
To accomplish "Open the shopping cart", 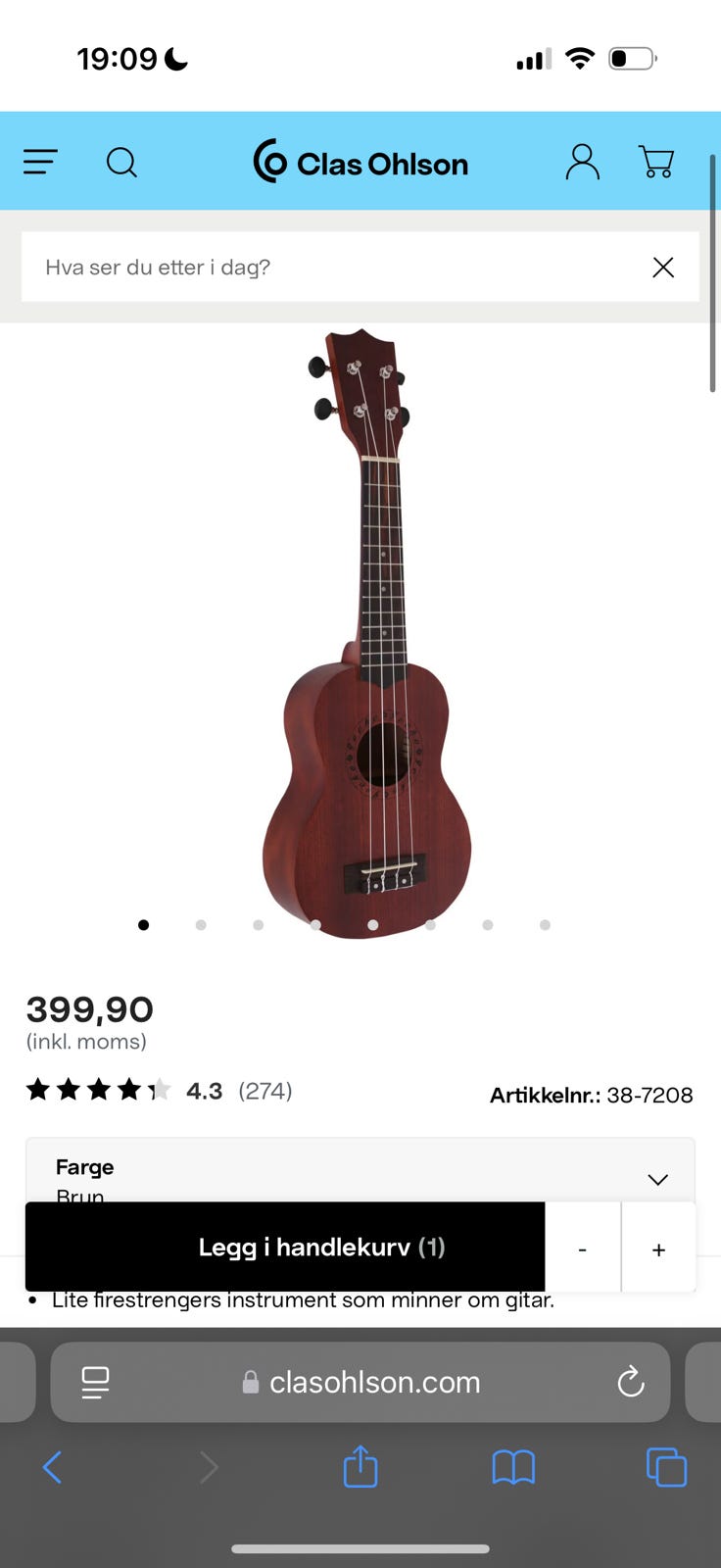I will click(656, 162).
